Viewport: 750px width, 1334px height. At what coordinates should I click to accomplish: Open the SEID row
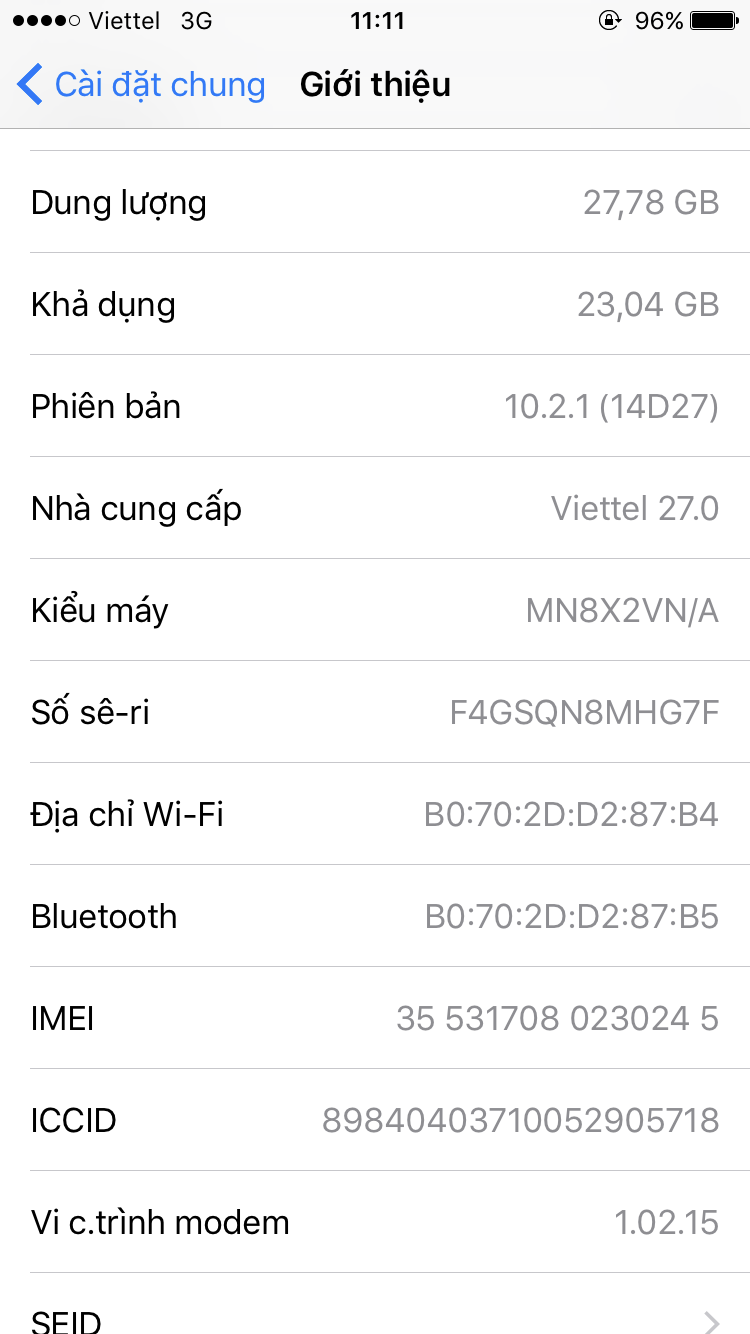pyautogui.click(x=375, y=1318)
